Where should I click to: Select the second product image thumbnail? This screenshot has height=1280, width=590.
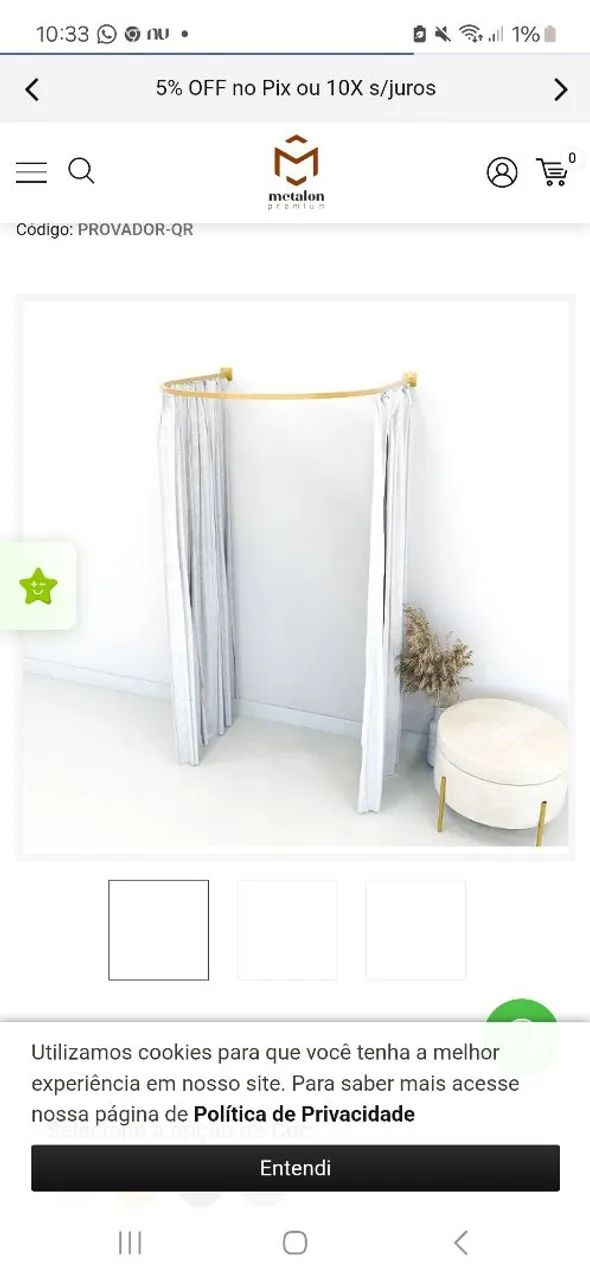tap(287, 930)
